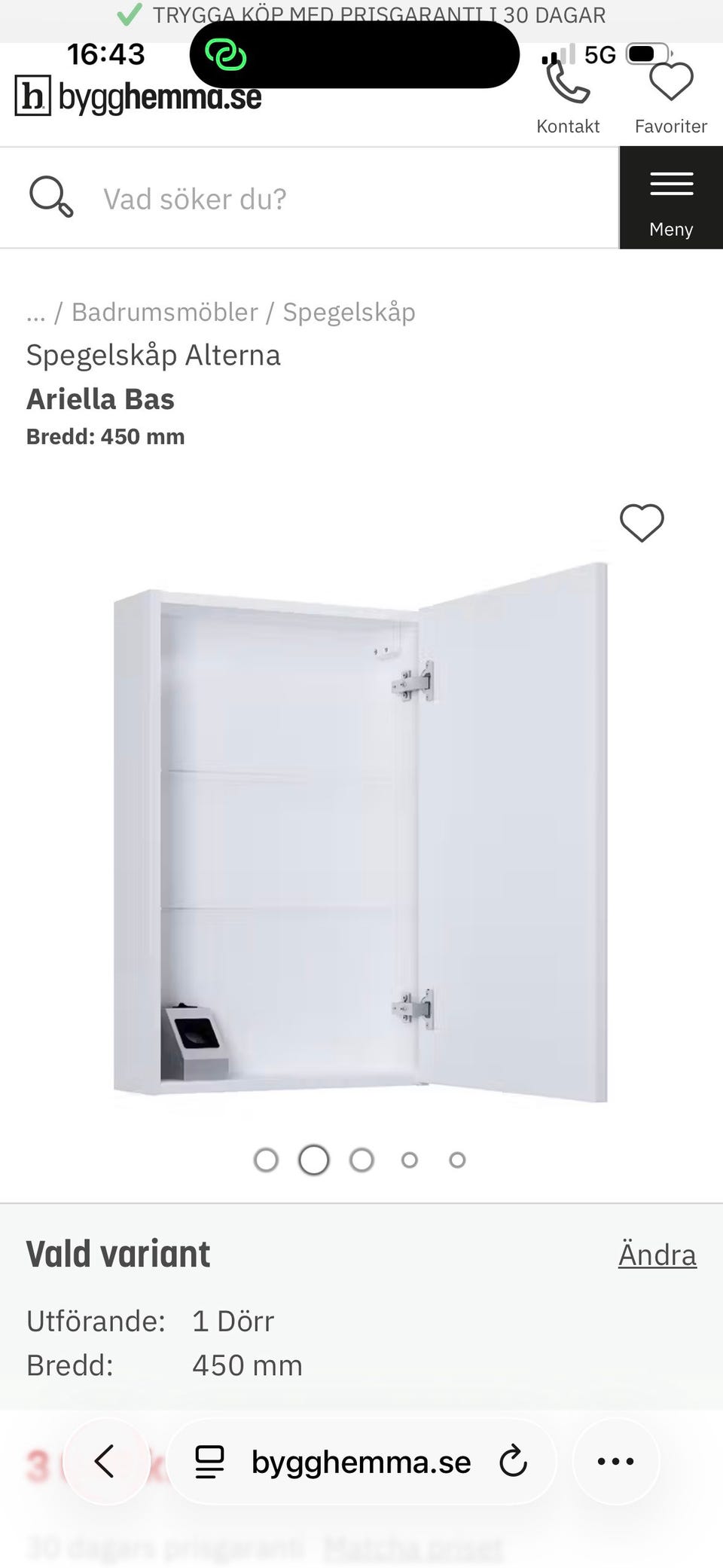This screenshot has height=1568, width=723.
Task: Tap the bygghemma.se address bar
Action: [361, 1462]
